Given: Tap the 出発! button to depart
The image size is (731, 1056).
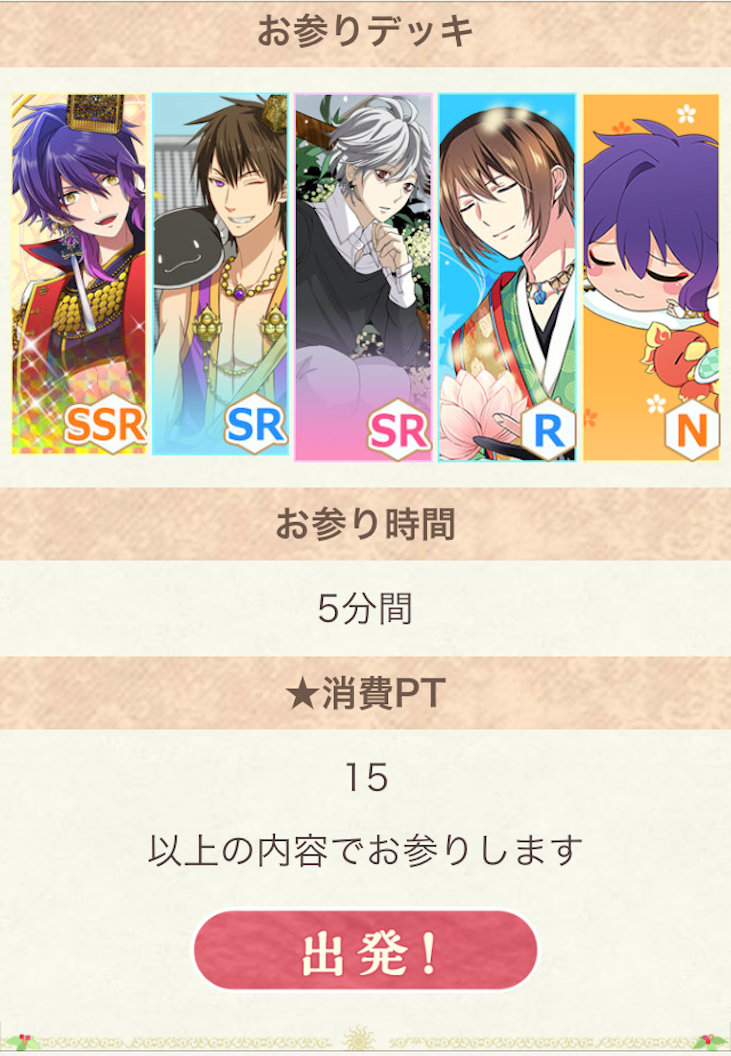Looking at the screenshot, I should coord(365,951).
